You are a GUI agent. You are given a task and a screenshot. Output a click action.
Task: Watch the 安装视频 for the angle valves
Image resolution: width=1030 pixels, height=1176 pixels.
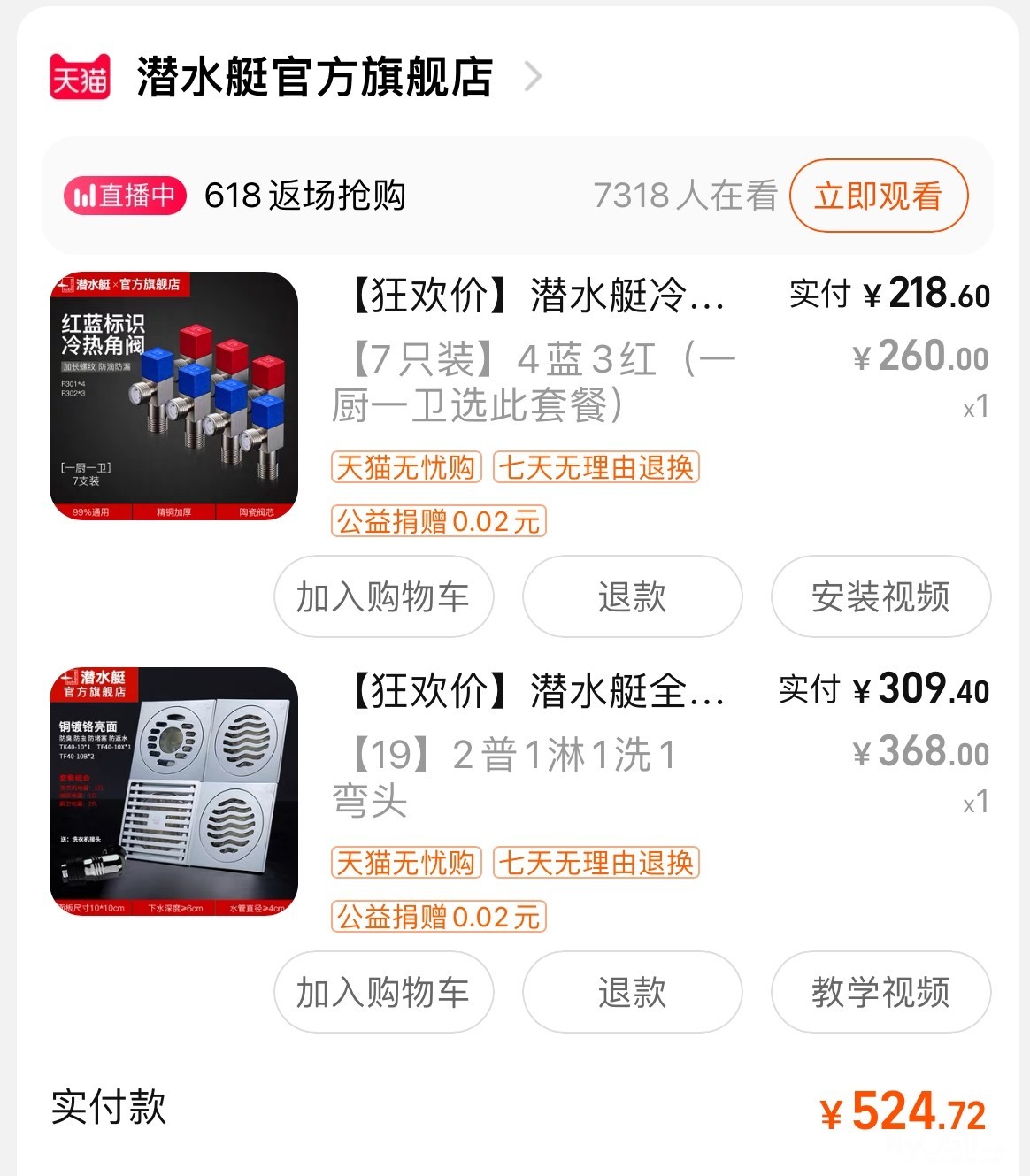tap(880, 596)
